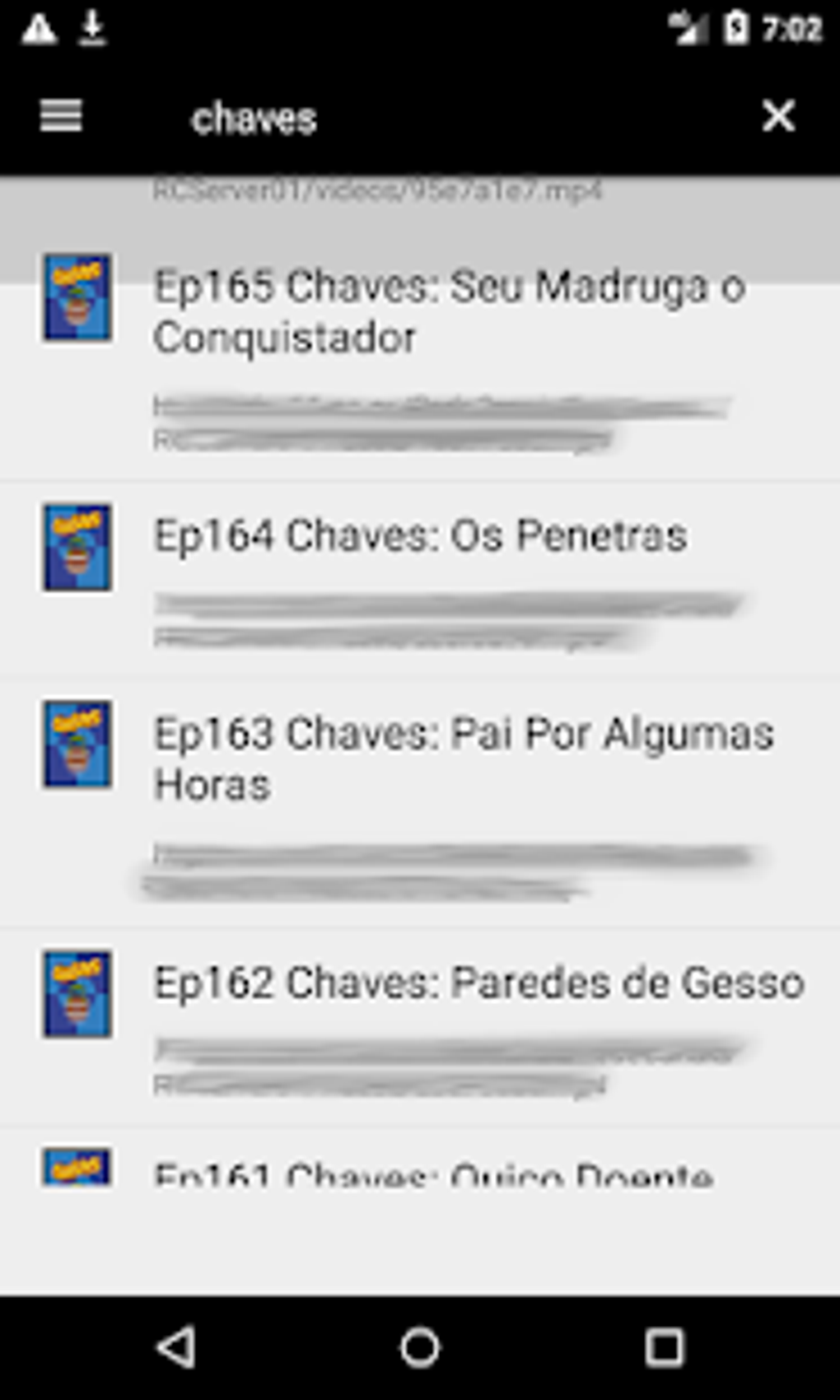Open Ep165 Chaves: Seu Madruga o Conquistador
This screenshot has height=1400, width=840.
click(449, 313)
